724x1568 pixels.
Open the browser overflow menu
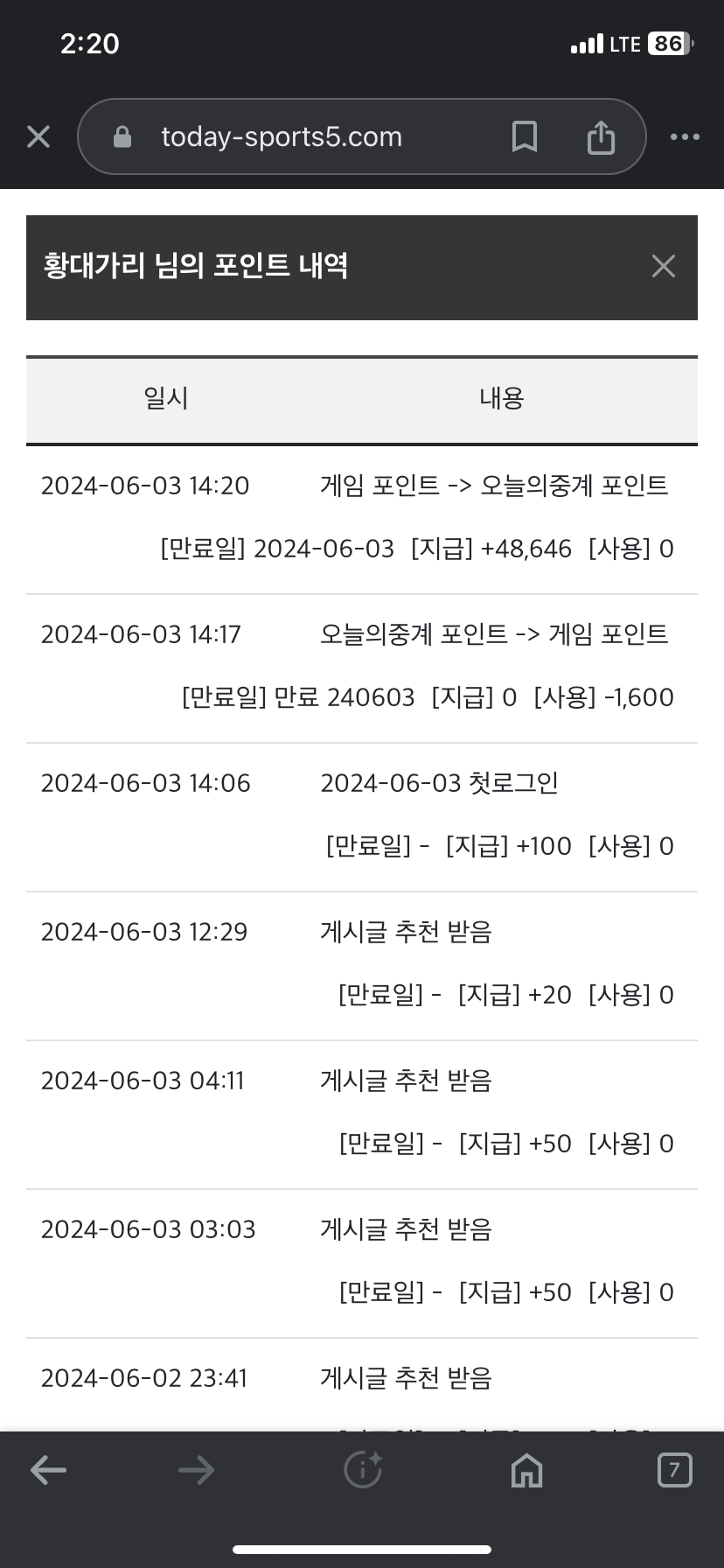click(685, 136)
